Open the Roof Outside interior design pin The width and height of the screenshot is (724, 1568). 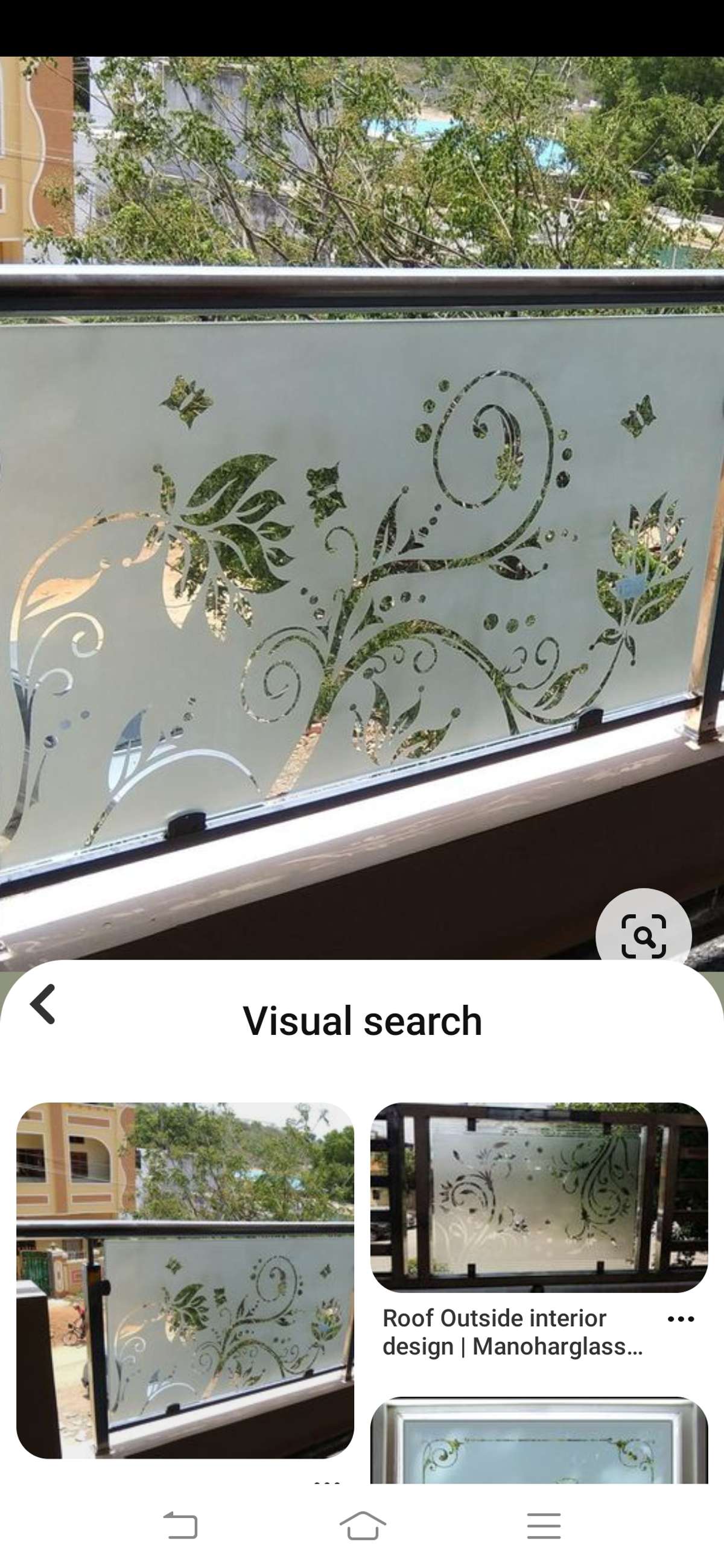(539, 1198)
